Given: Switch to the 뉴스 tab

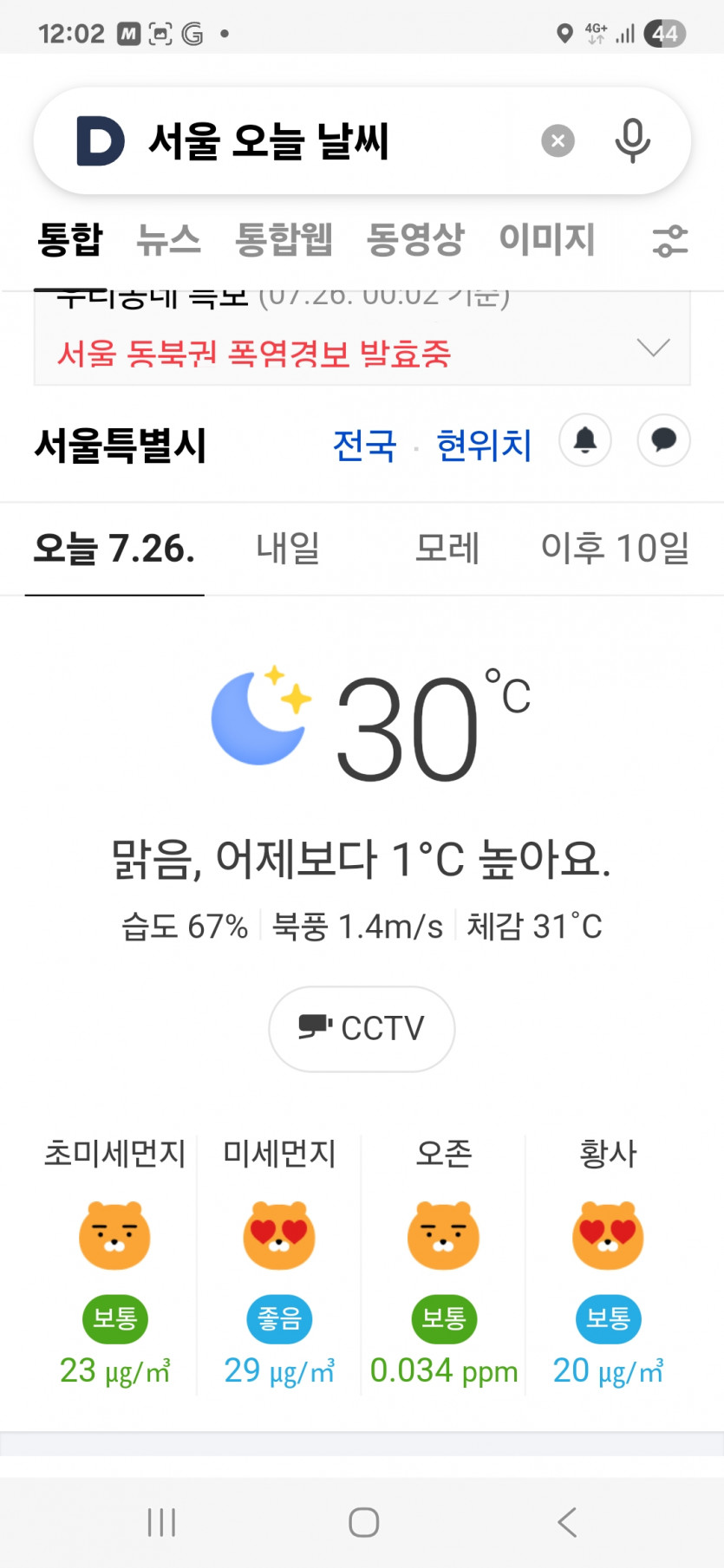Looking at the screenshot, I should pyautogui.click(x=168, y=239).
